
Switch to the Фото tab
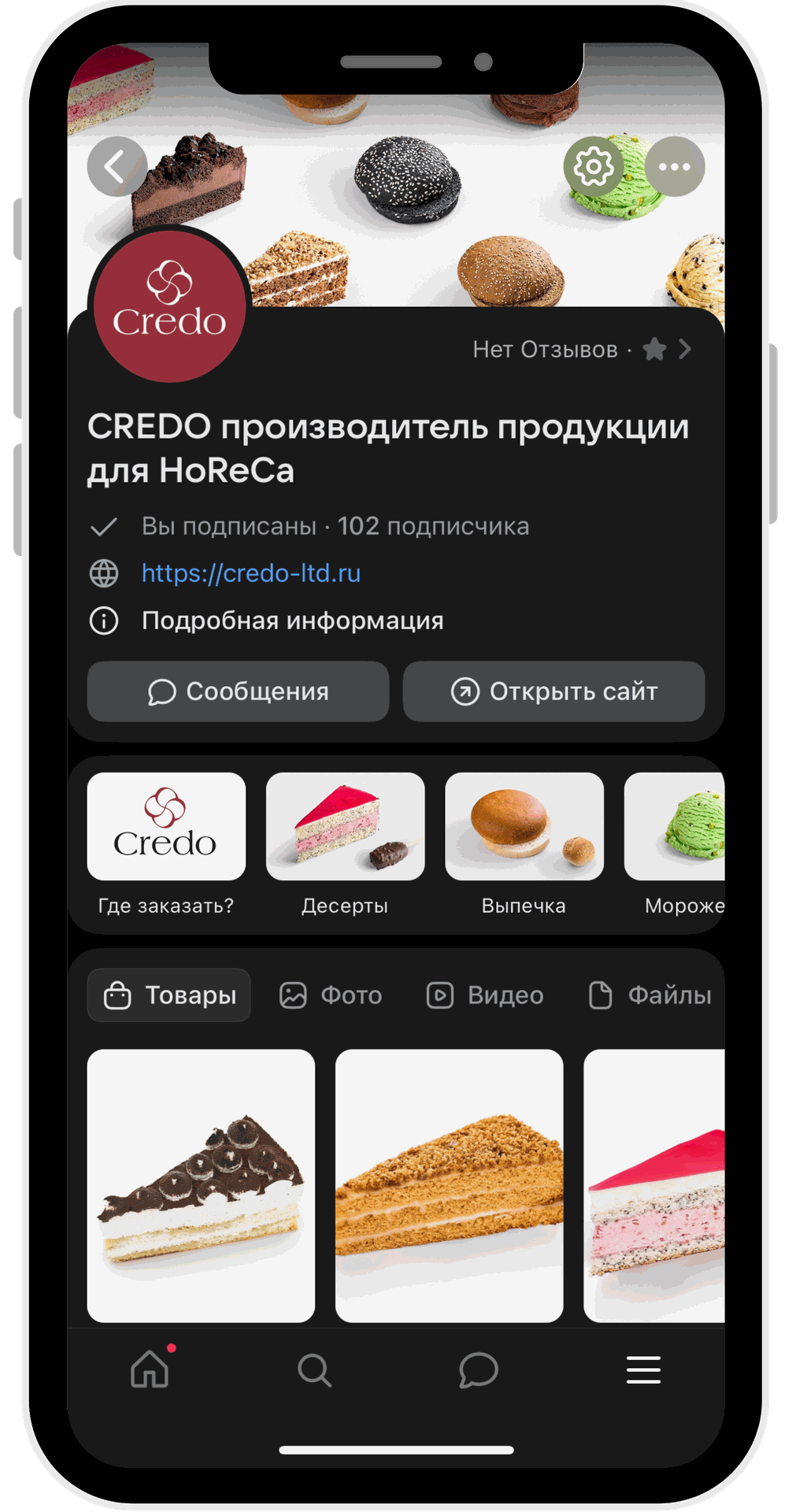[x=331, y=995]
